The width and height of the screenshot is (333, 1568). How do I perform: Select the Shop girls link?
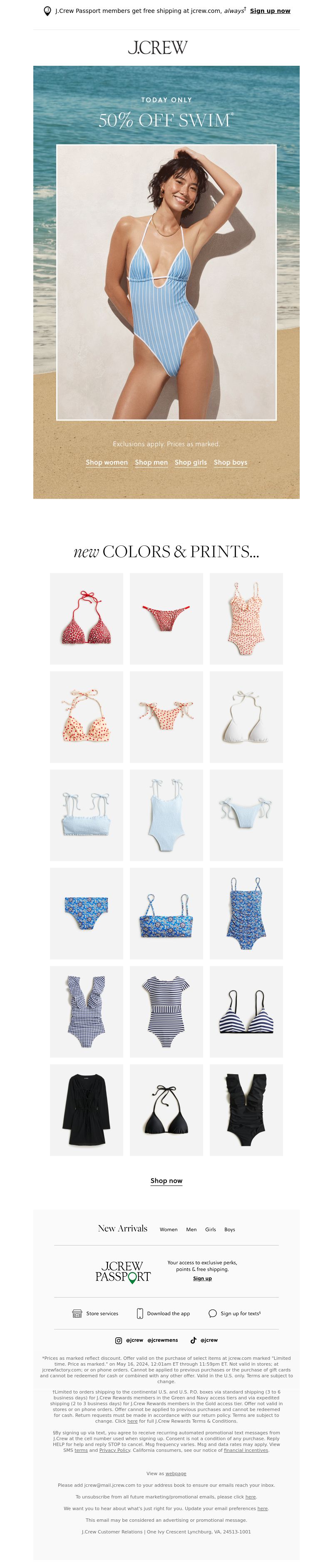pyautogui.click(x=191, y=463)
